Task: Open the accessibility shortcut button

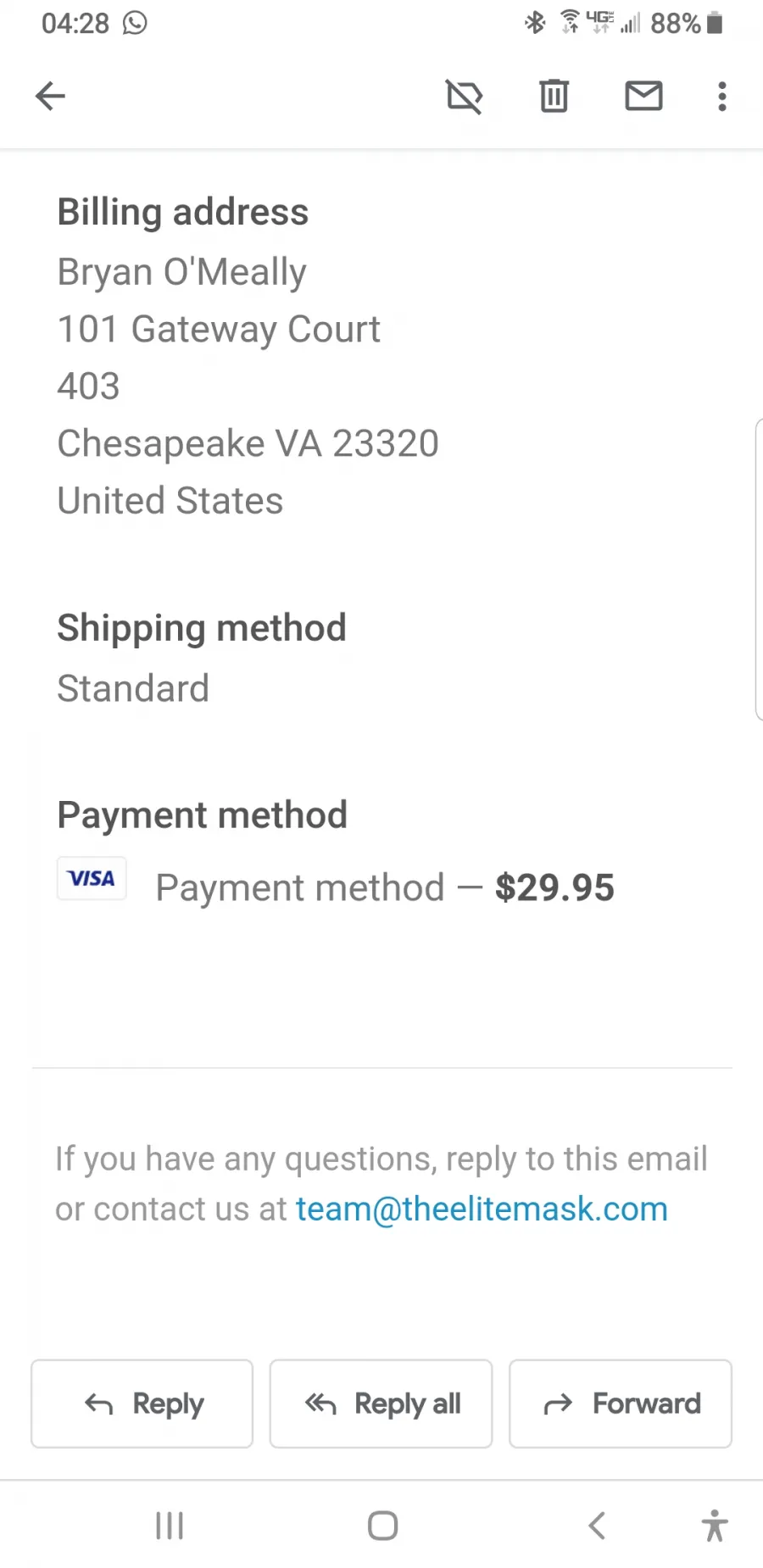Action: (715, 1526)
